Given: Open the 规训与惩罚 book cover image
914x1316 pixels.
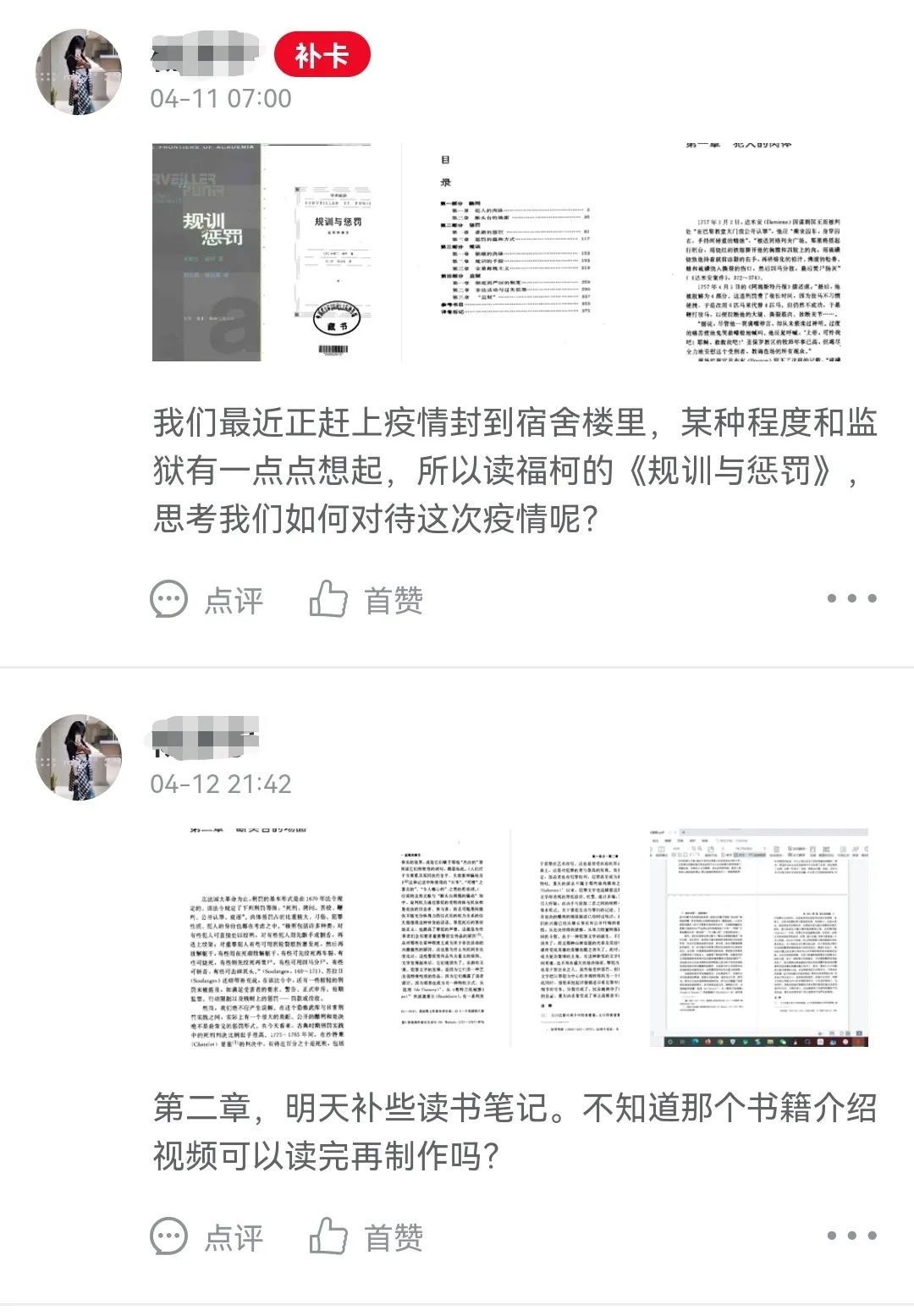Looking at the screenshot, I should click(x=262, y=252).
